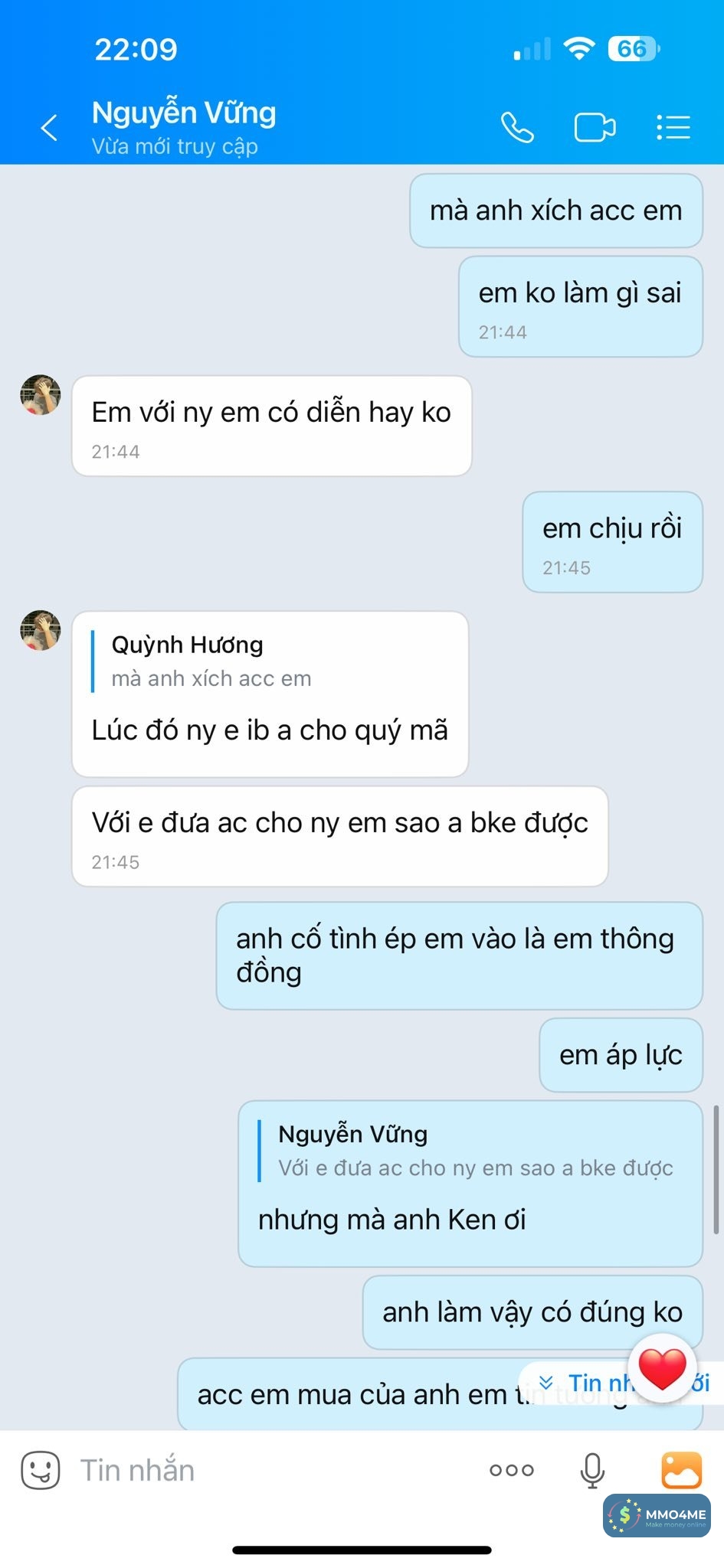Open sender avatar beside 'Em với ny em' message

(x=41, y=395)
